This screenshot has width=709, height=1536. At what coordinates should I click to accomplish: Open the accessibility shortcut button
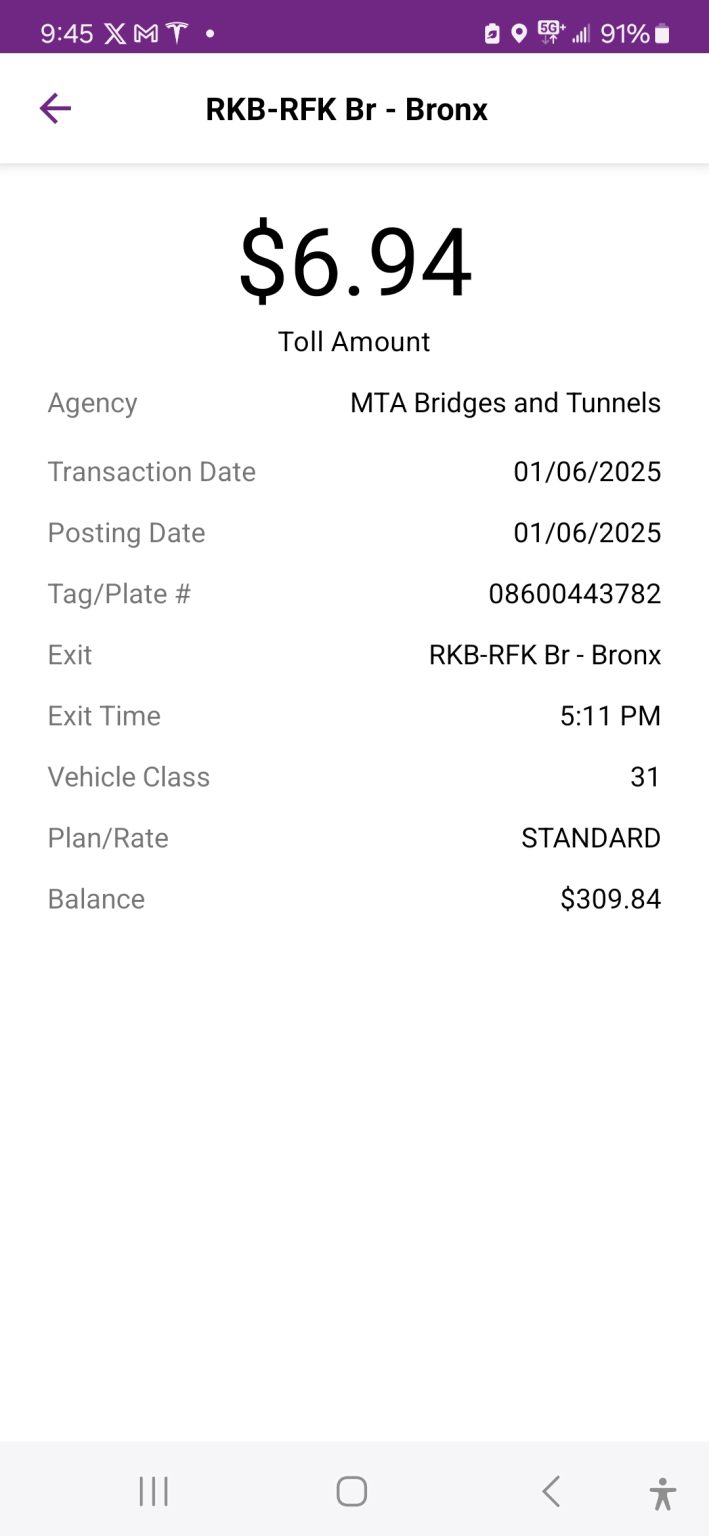662,1493
